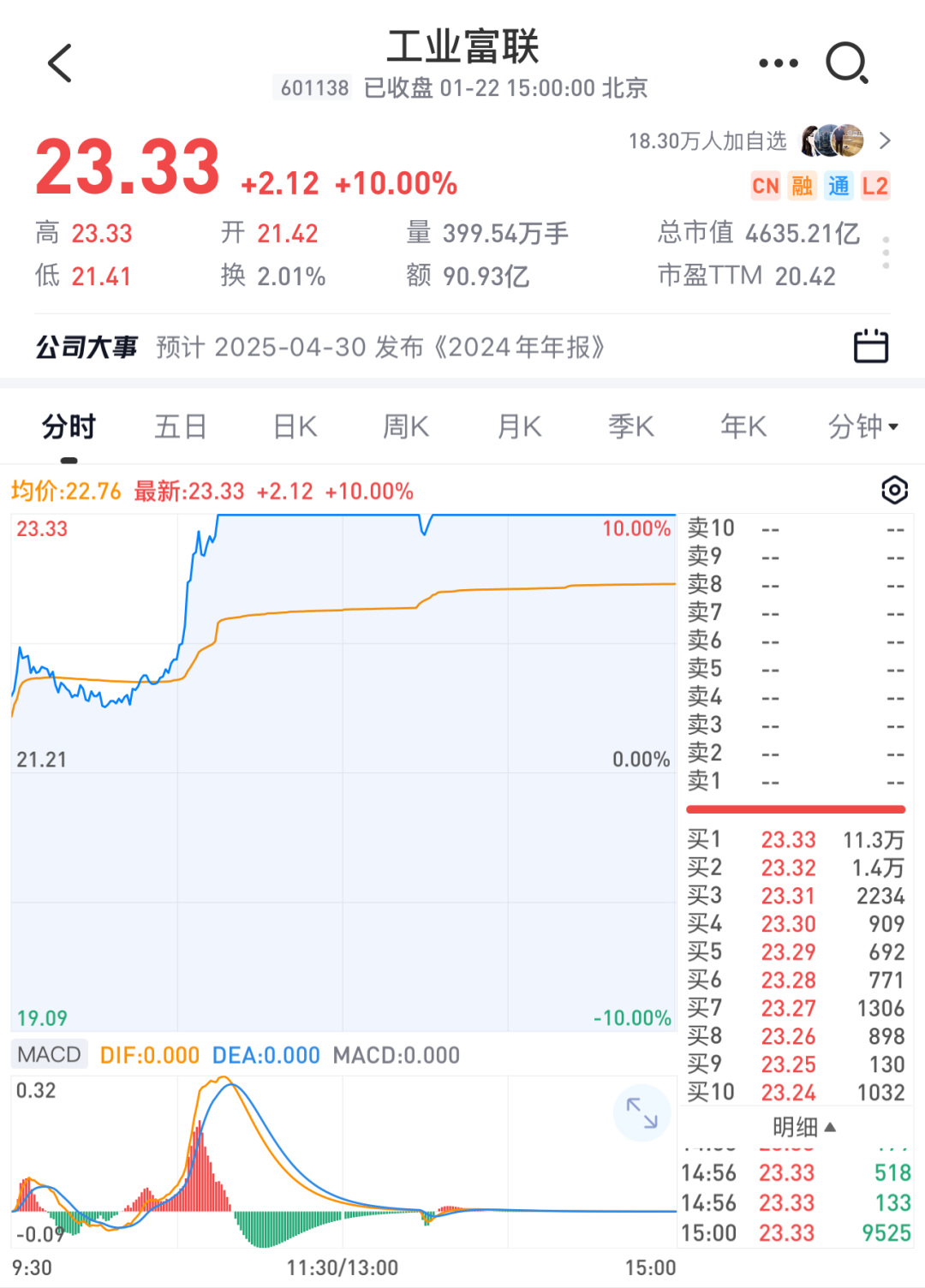Switch to the 年K chart tab

(x=743, y=426)
